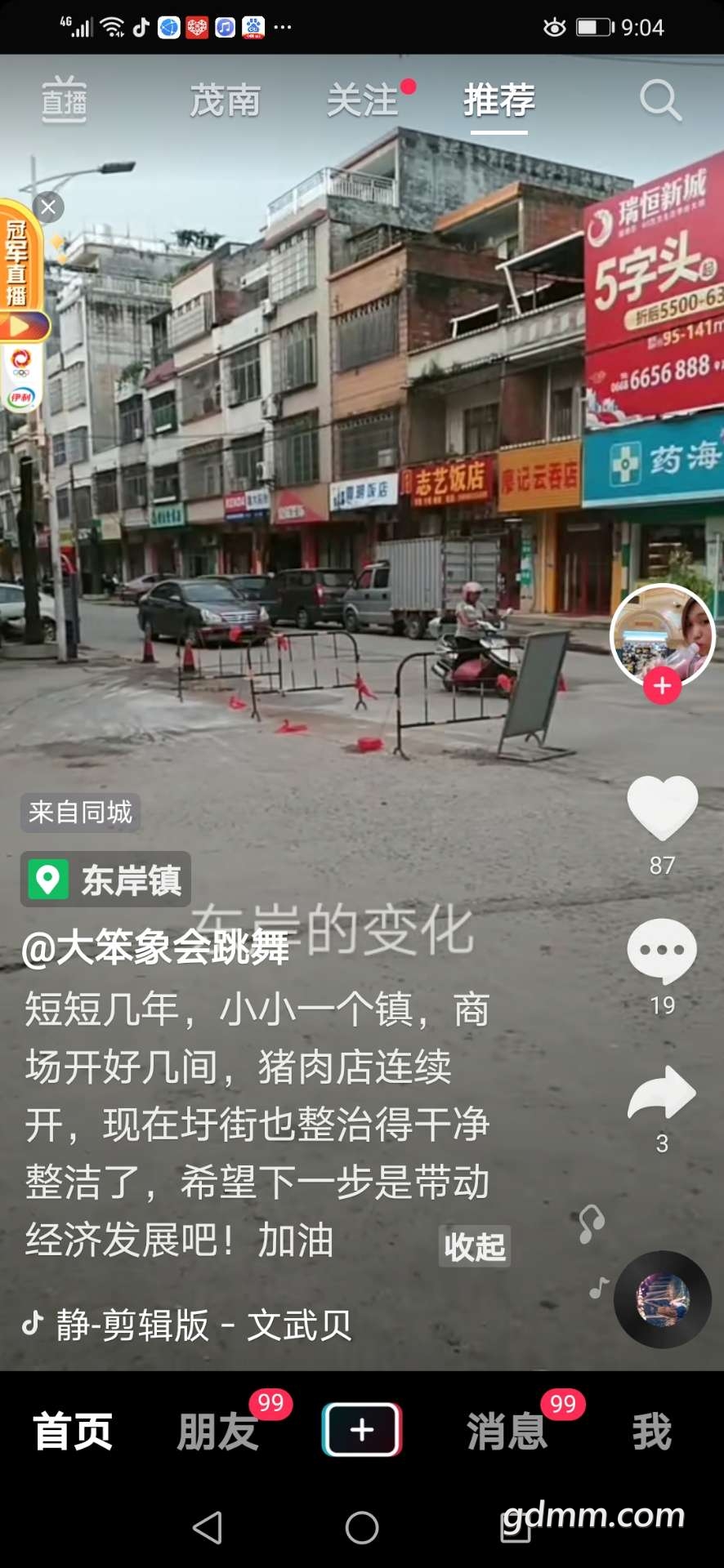Open @大笨象会跳舞 profile from the username
The height and width of the screenshot is (1568, 724).
[155, 948]
